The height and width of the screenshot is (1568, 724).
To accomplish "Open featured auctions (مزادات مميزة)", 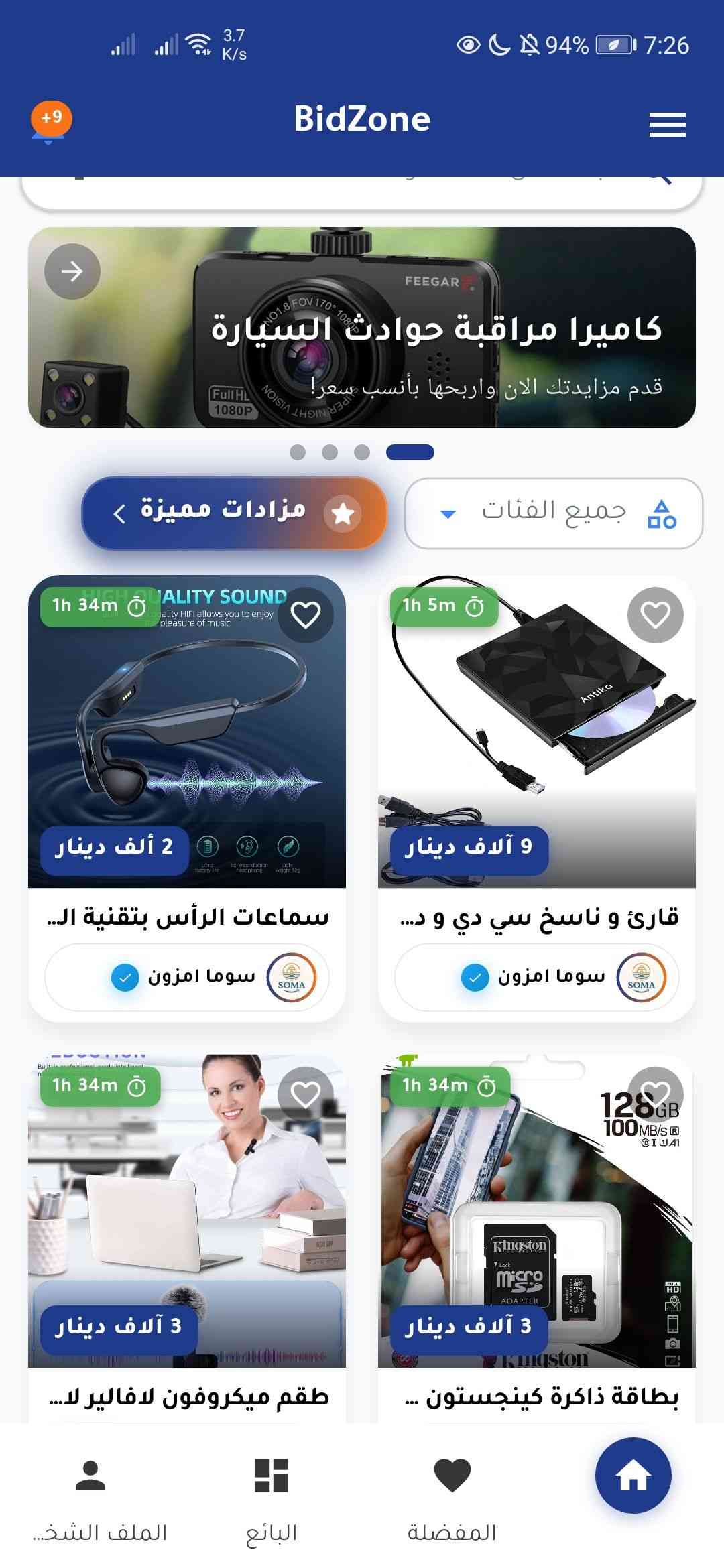I will pos(234,513).
